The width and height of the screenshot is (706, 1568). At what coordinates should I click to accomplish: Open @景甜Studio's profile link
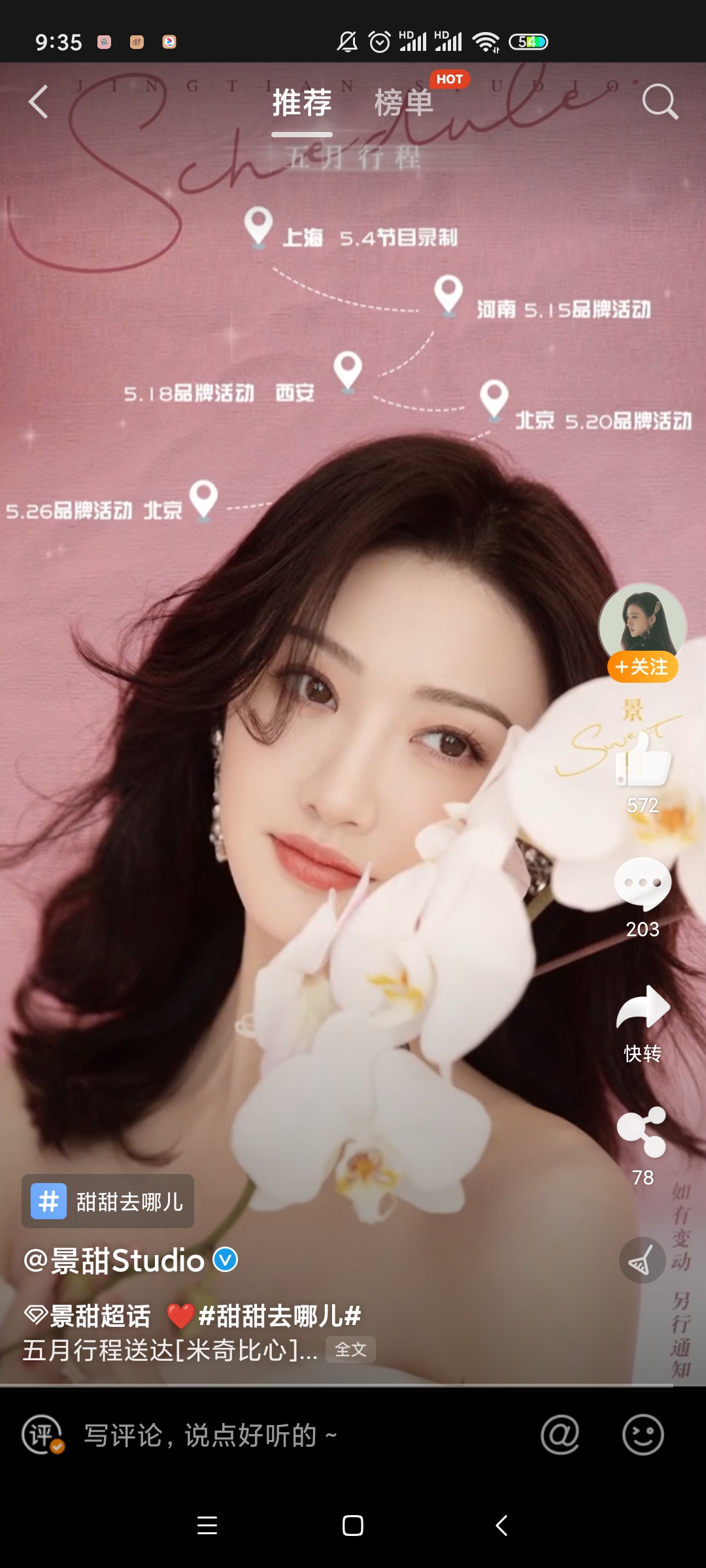point(111,1259)
